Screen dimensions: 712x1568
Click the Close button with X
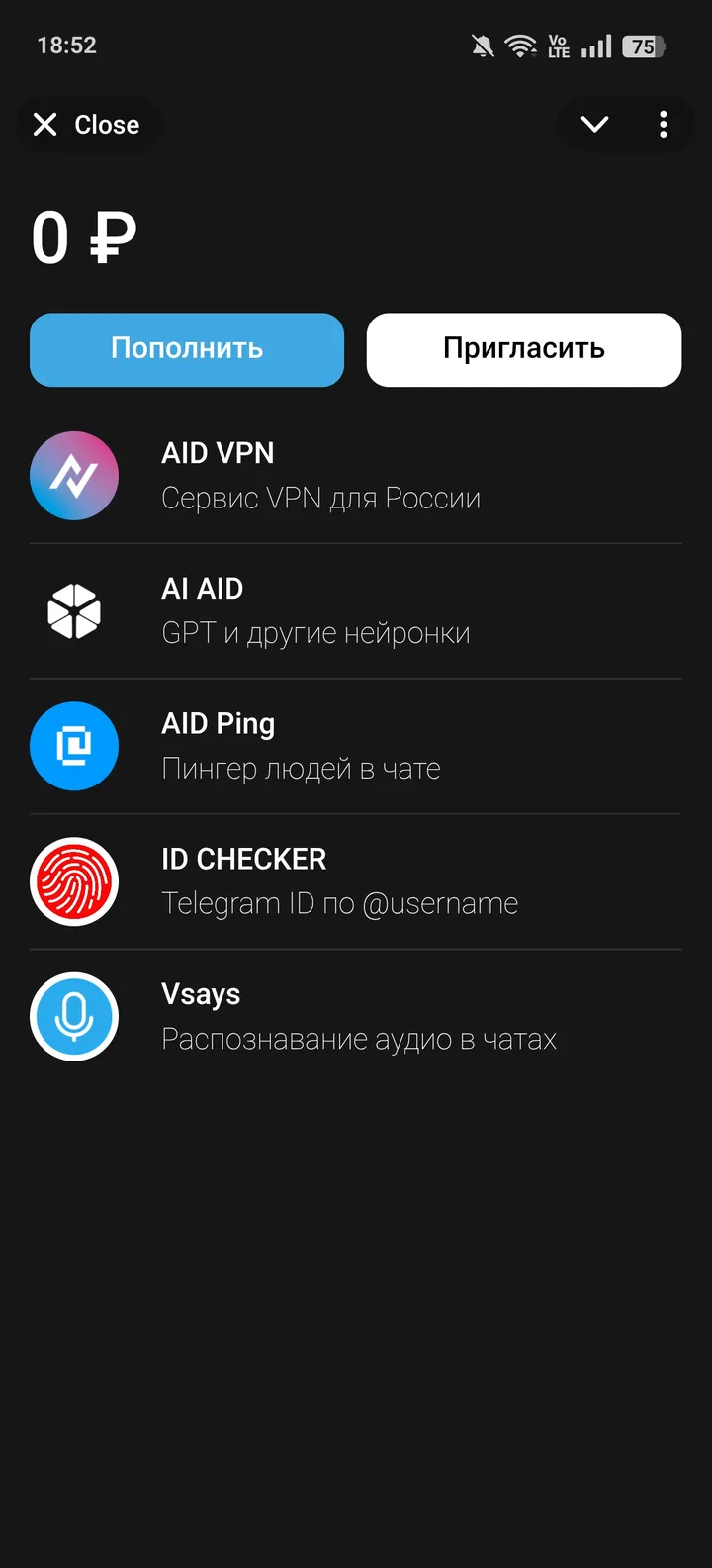tap(87, 124)
